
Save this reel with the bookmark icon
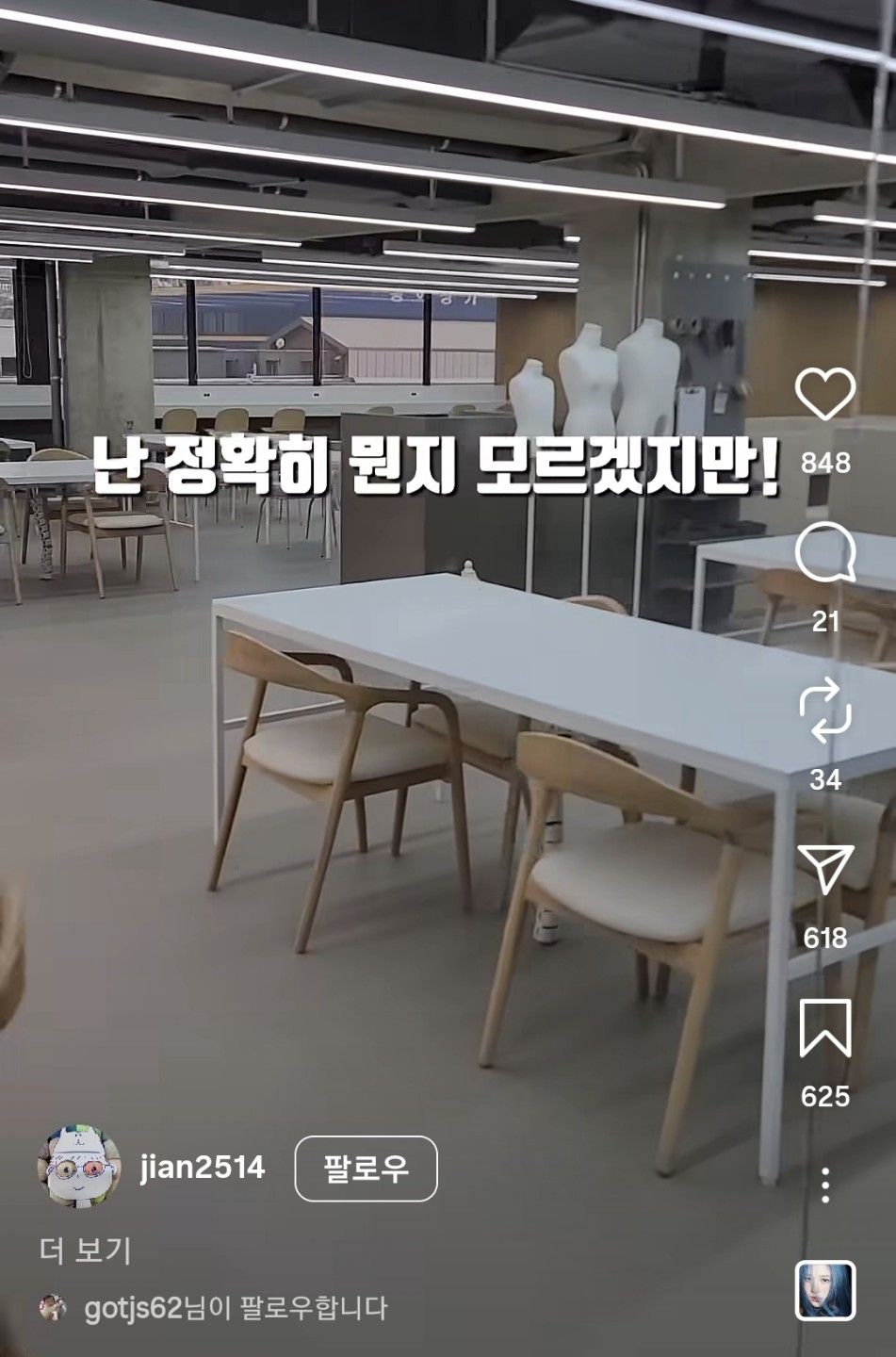click(824, 1028)
